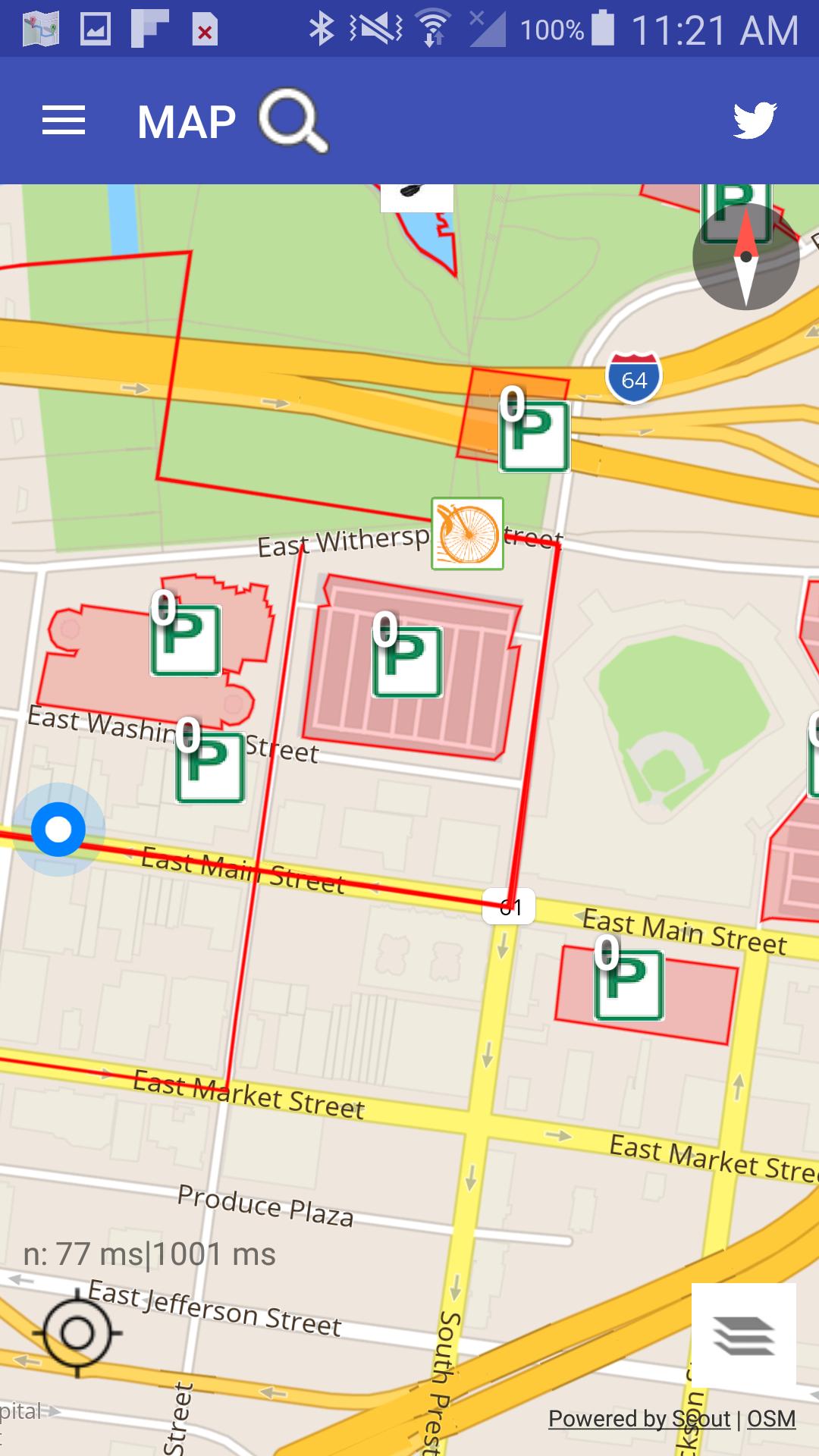The width and height of the screenshot is (819, 1456).
Task: Open the map layers button
Action: coord(743,1335)
